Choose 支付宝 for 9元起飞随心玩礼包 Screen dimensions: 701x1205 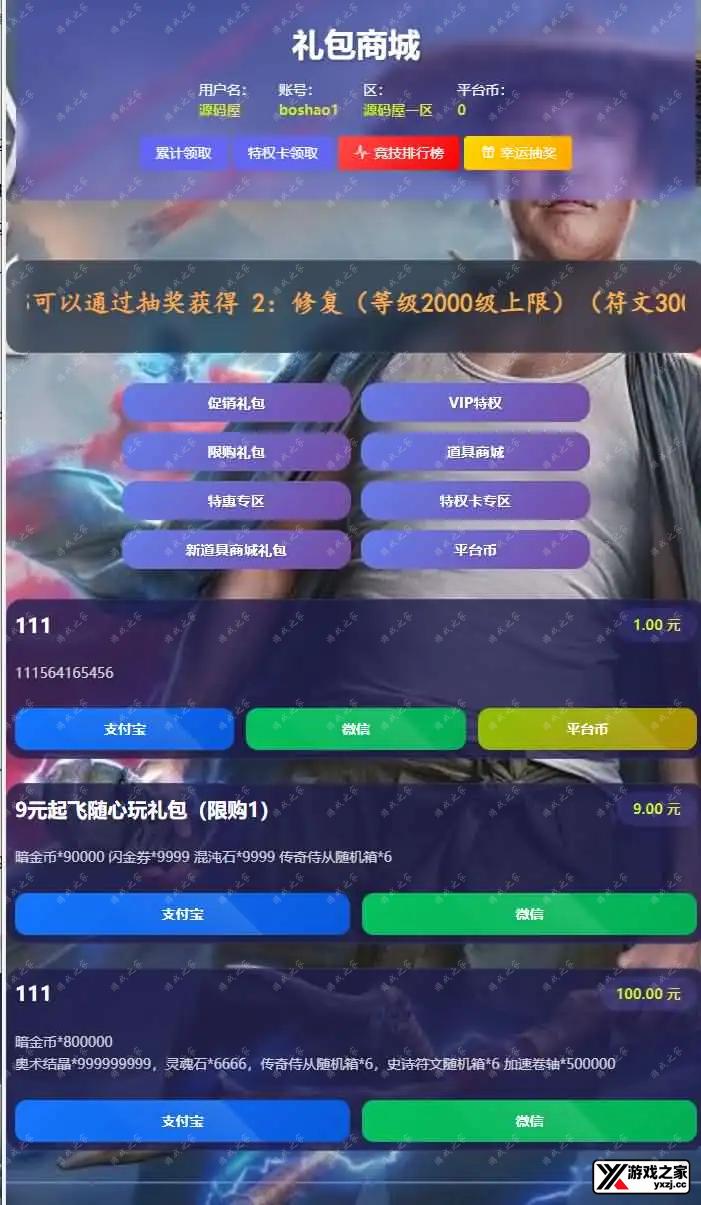tap(182, 914)
